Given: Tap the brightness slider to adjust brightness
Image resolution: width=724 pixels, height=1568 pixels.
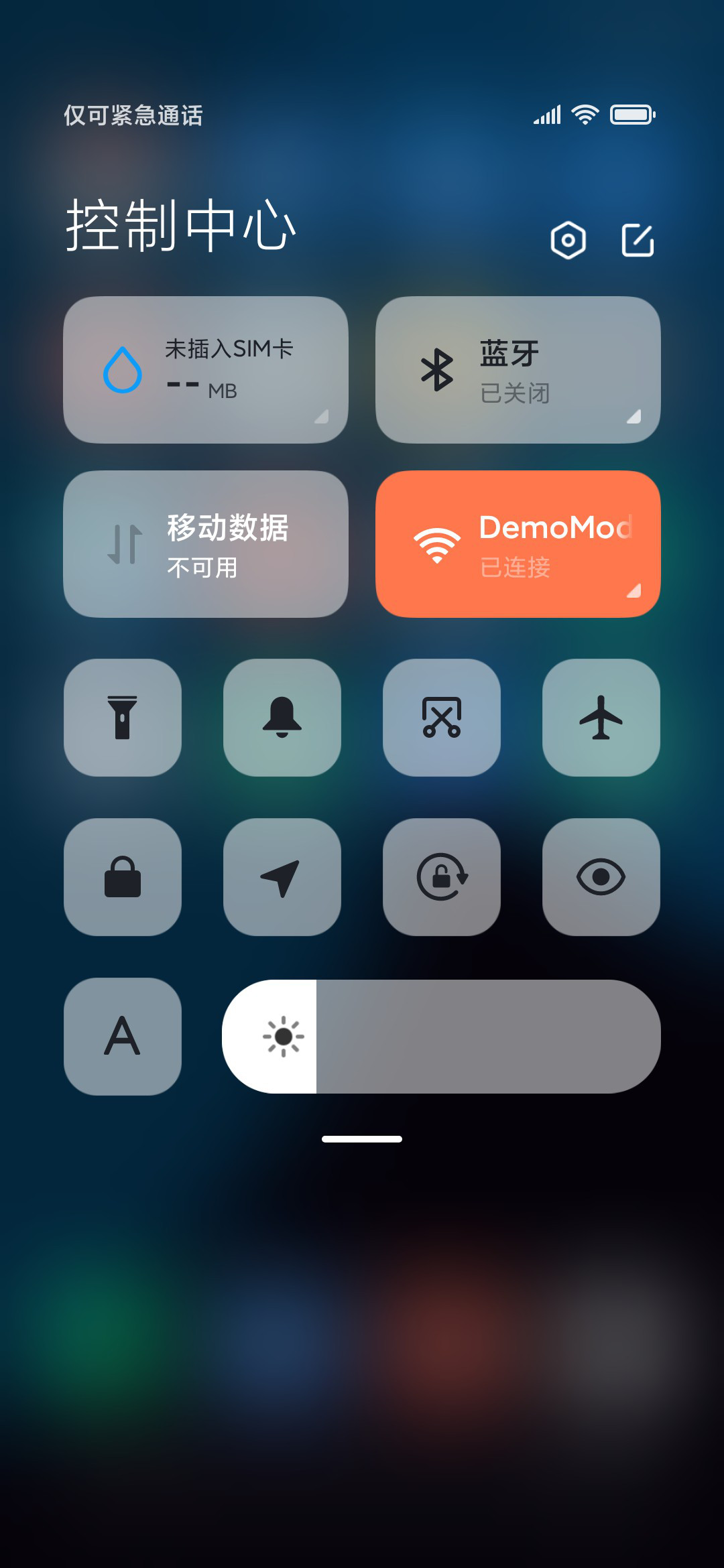Looking at the screenshot, I should (x=441, y=1037).
